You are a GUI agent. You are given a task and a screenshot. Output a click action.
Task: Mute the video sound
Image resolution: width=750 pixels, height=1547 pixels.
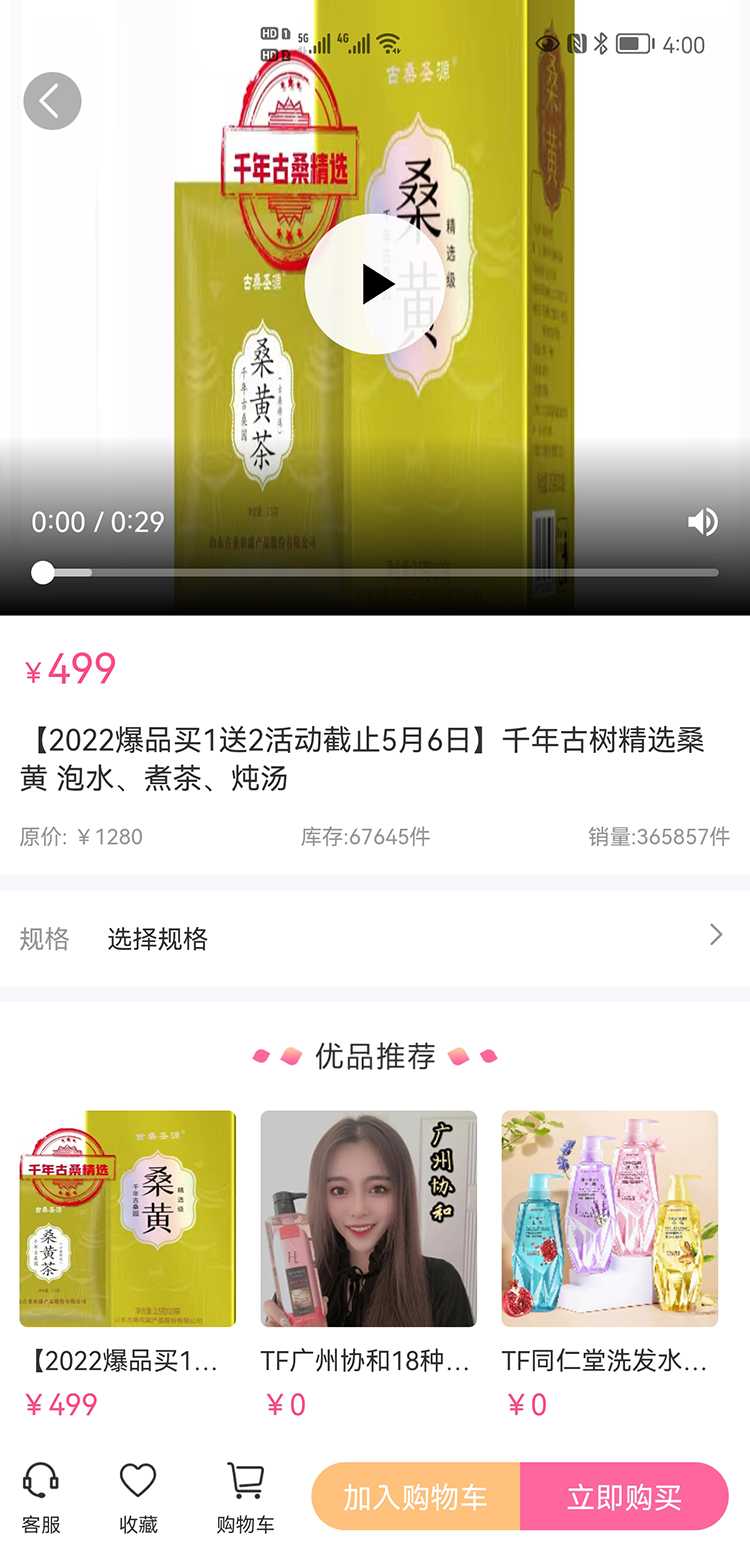pyautogui.click(x=703, y=522)
